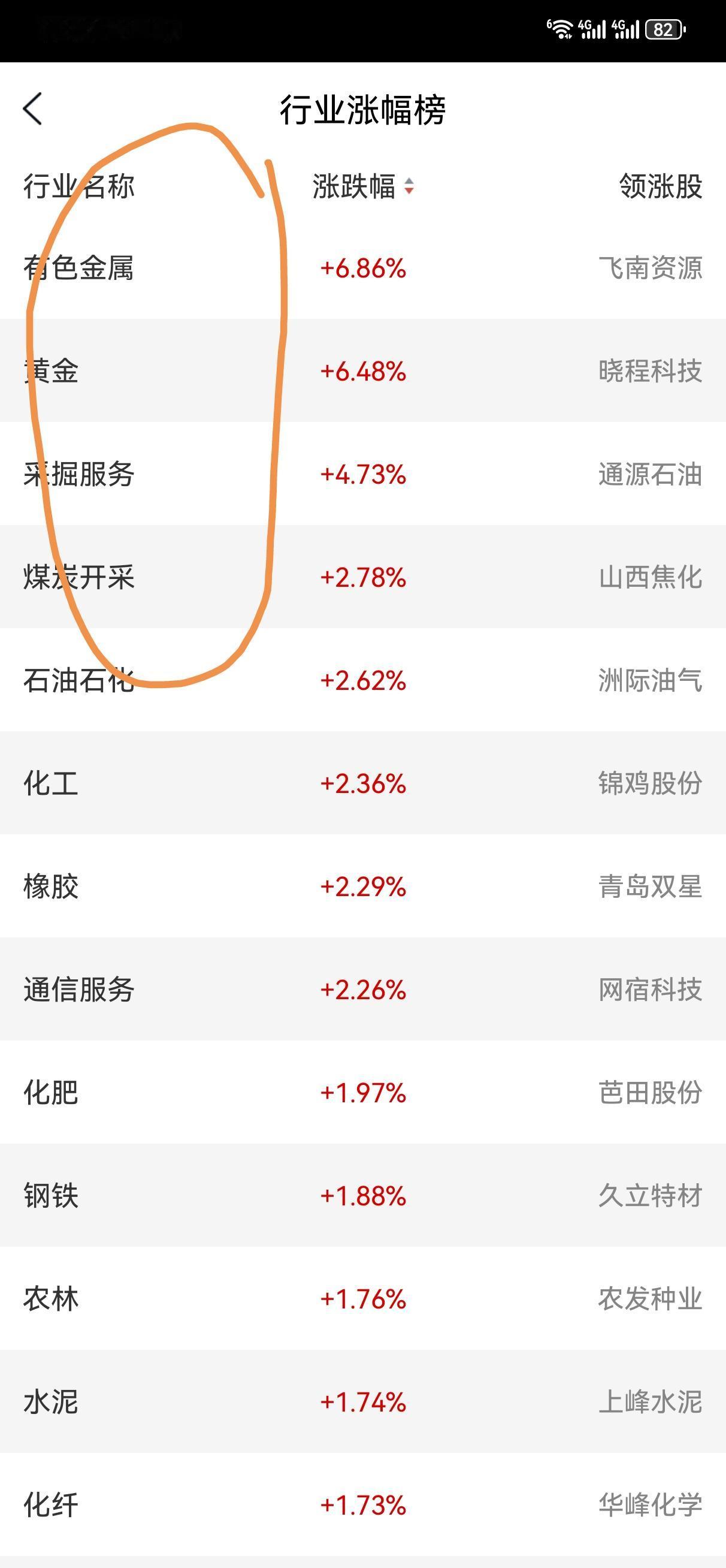
Task: Sort by 涨跌幅 column header
Action: pyautogui.click(x=364, y=186)
